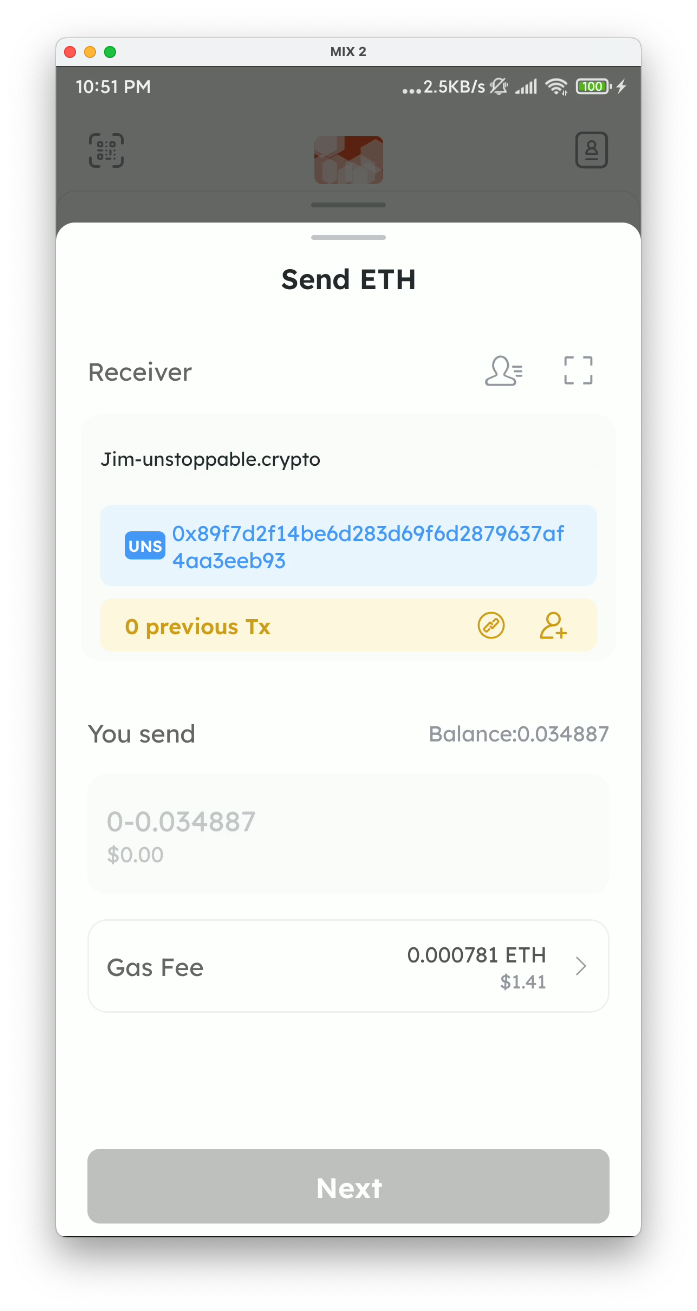697x1311 pixels.
Task: Open the contacts list icon beside Receiver
Action: coord(503,371)
